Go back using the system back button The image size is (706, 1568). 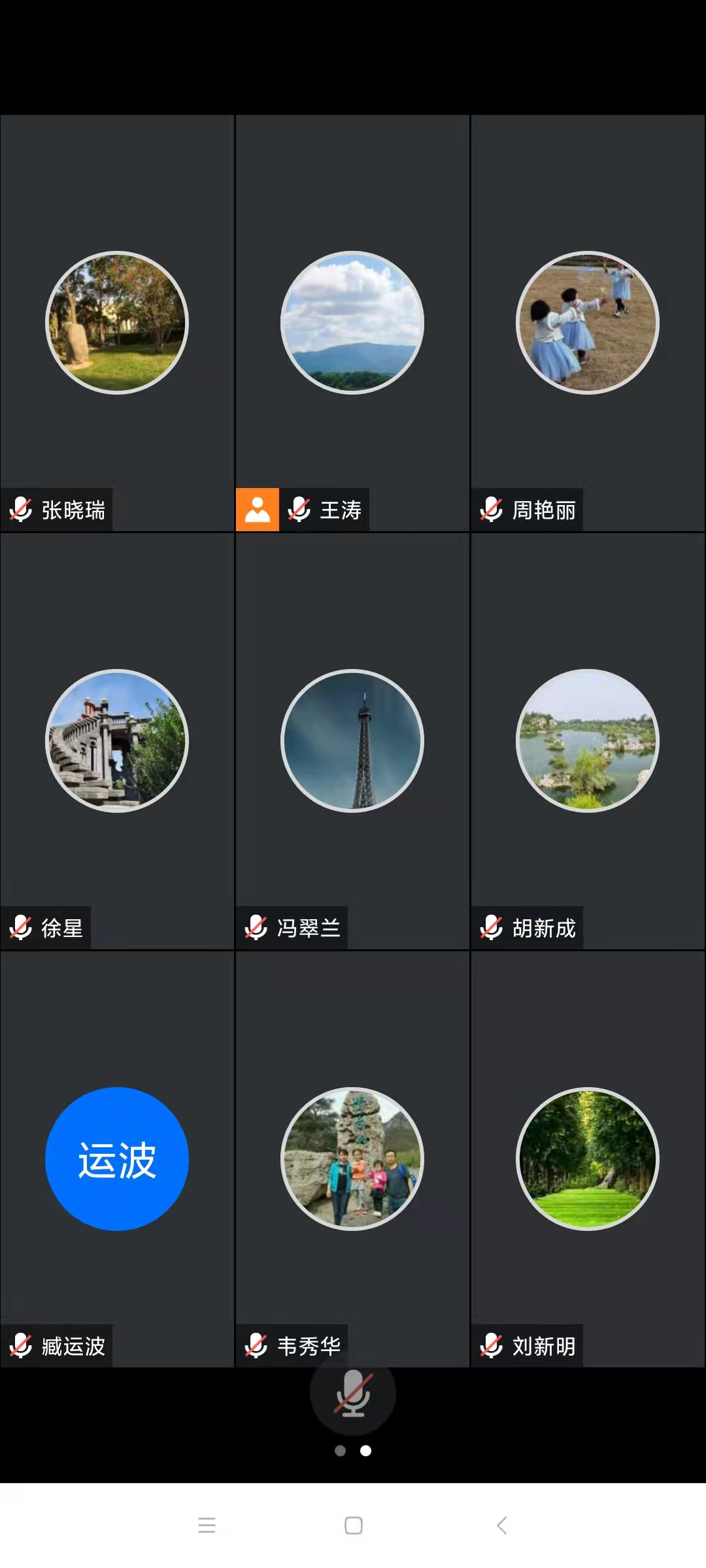(501, 1526)
